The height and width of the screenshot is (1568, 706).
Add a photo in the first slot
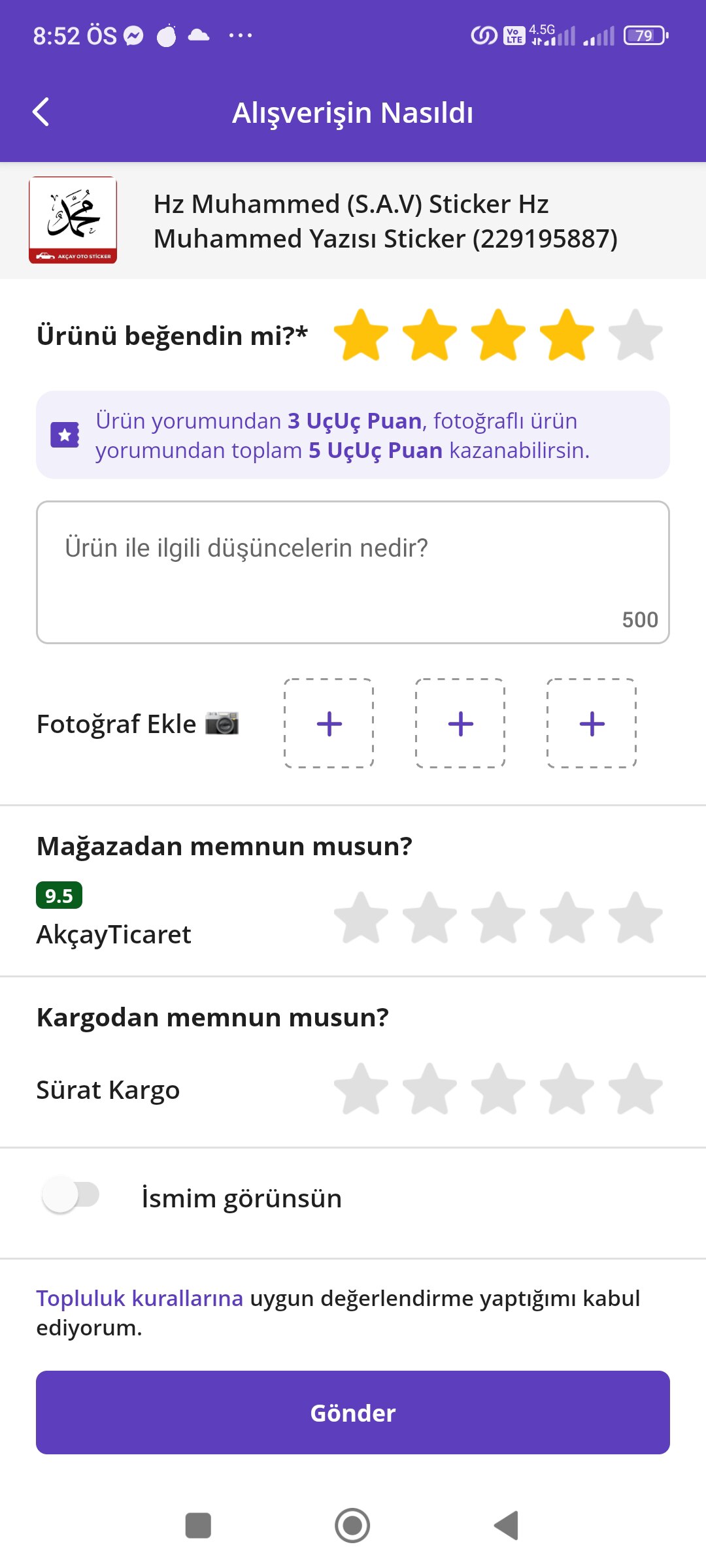[329, 723]
